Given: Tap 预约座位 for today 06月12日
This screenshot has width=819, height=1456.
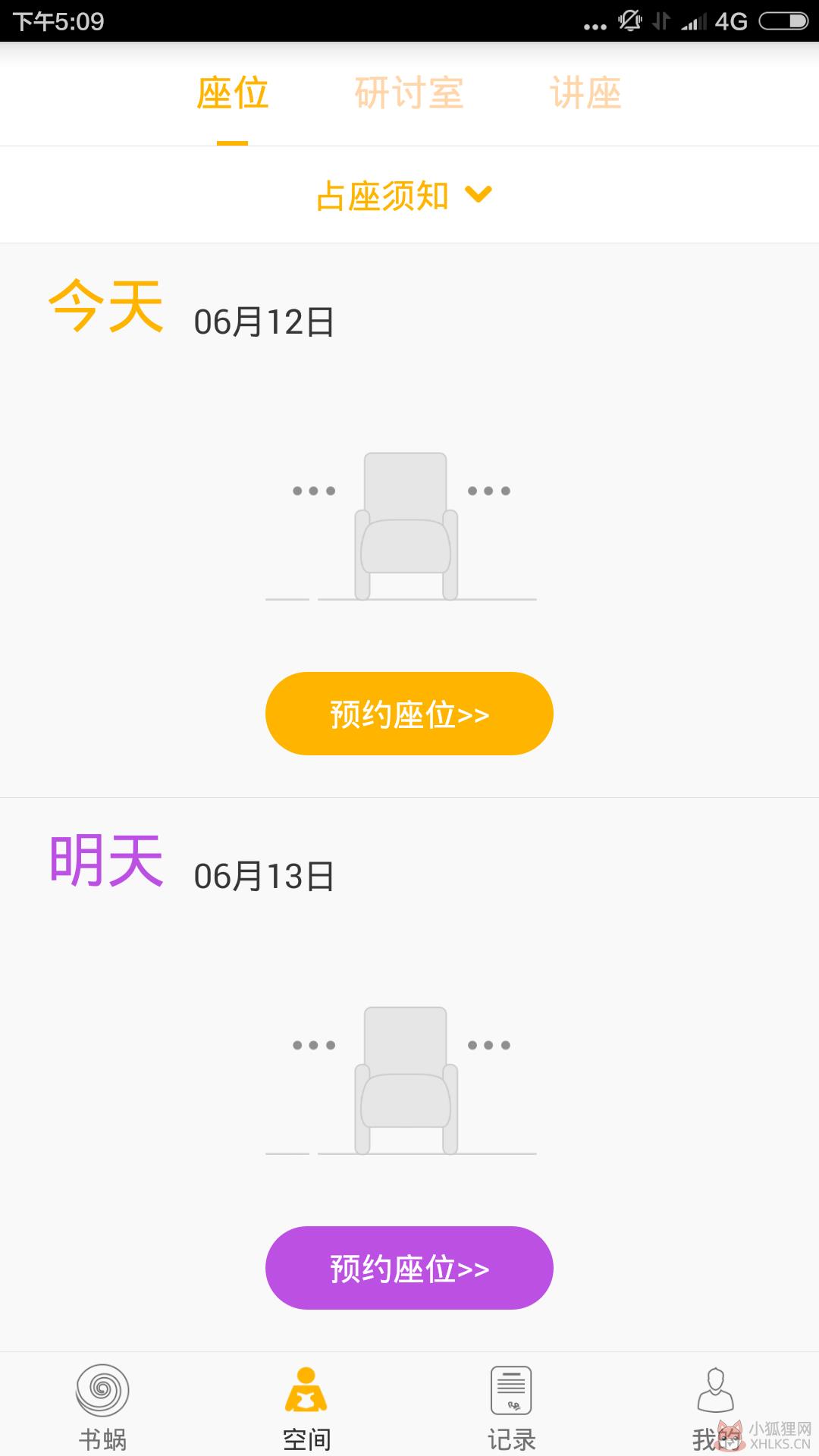Looking at the screenshot, I should click(x=409, y=714).
